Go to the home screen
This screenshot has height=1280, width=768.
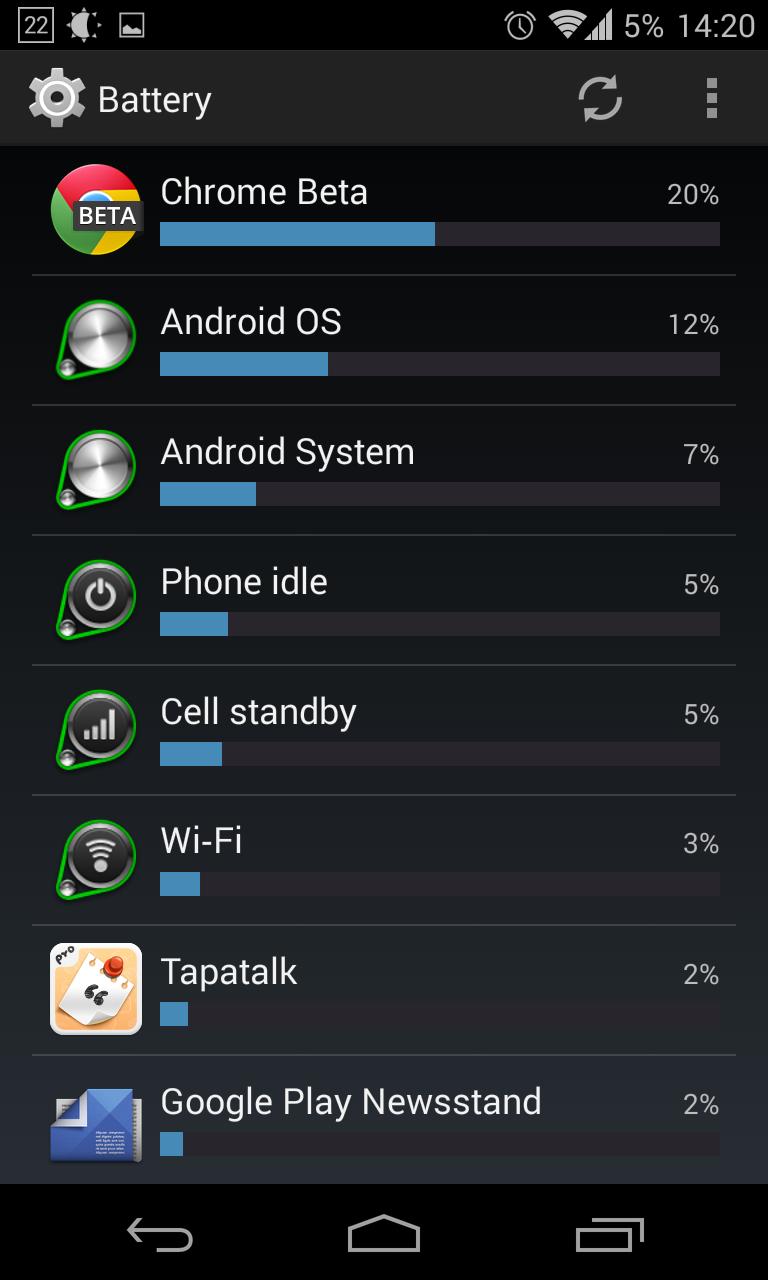tap(384, 1235)
